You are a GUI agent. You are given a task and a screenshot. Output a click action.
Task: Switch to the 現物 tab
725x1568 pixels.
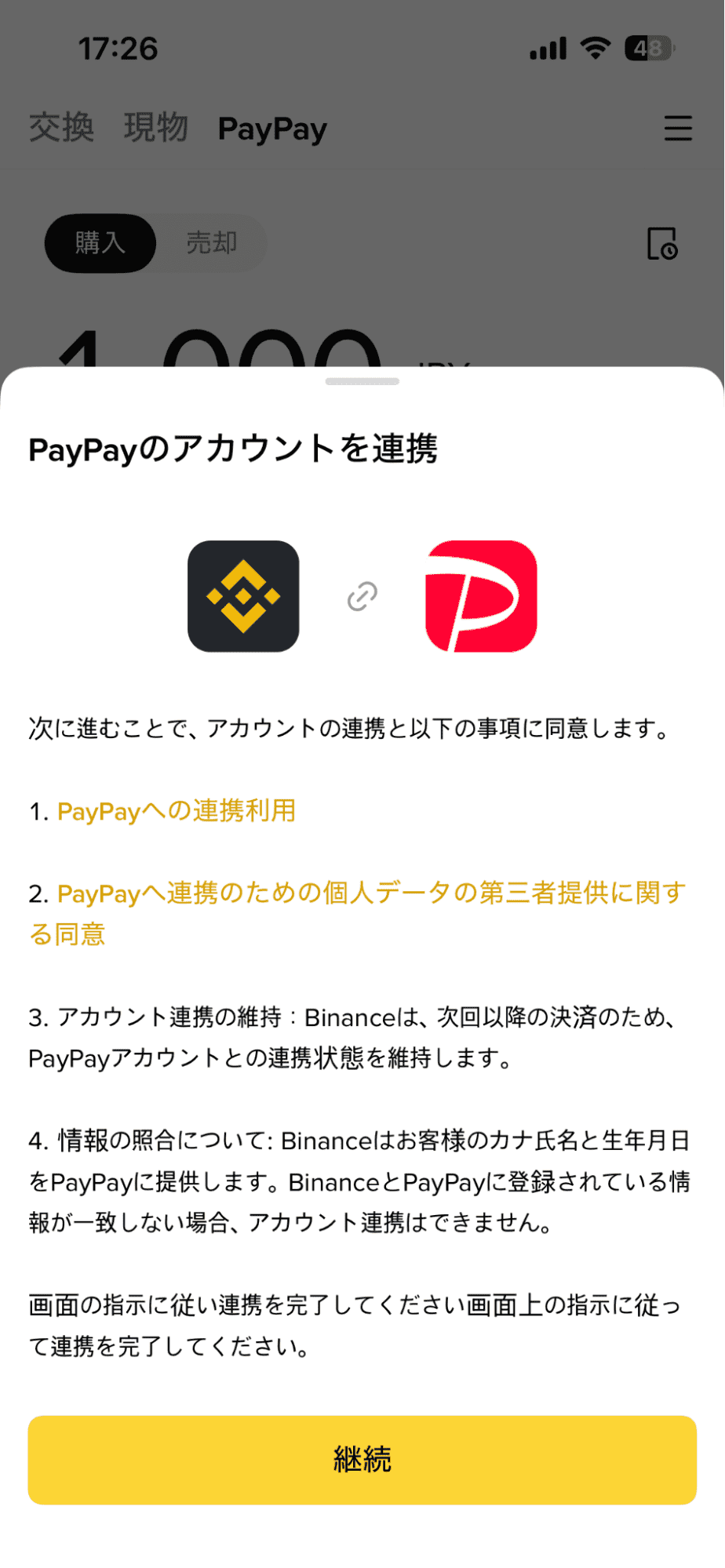click(155, 129)
